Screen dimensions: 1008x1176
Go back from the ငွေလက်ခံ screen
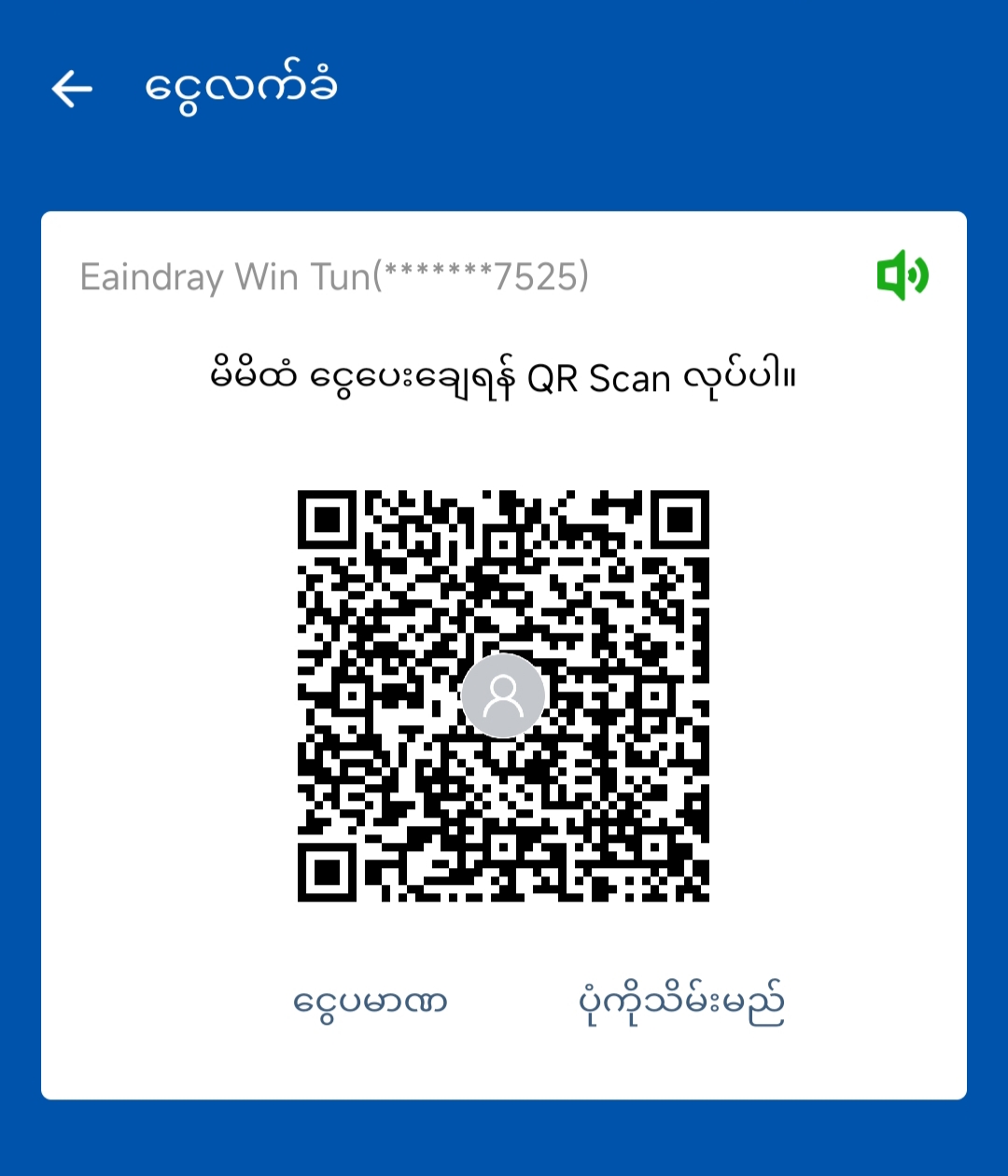click(x=72, y=89)
